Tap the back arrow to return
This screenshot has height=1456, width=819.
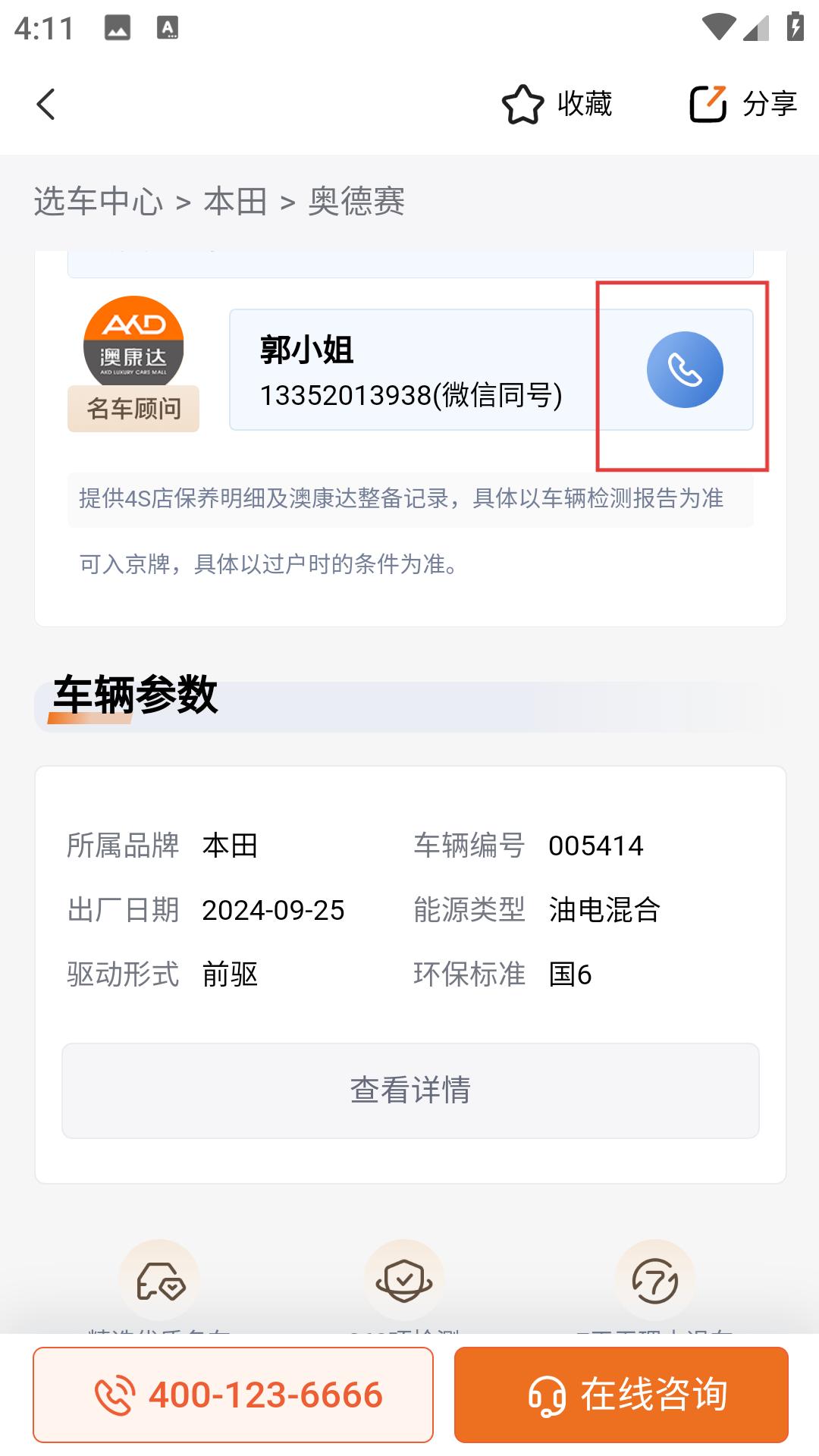pyautogui.click(x=45, y=104)
